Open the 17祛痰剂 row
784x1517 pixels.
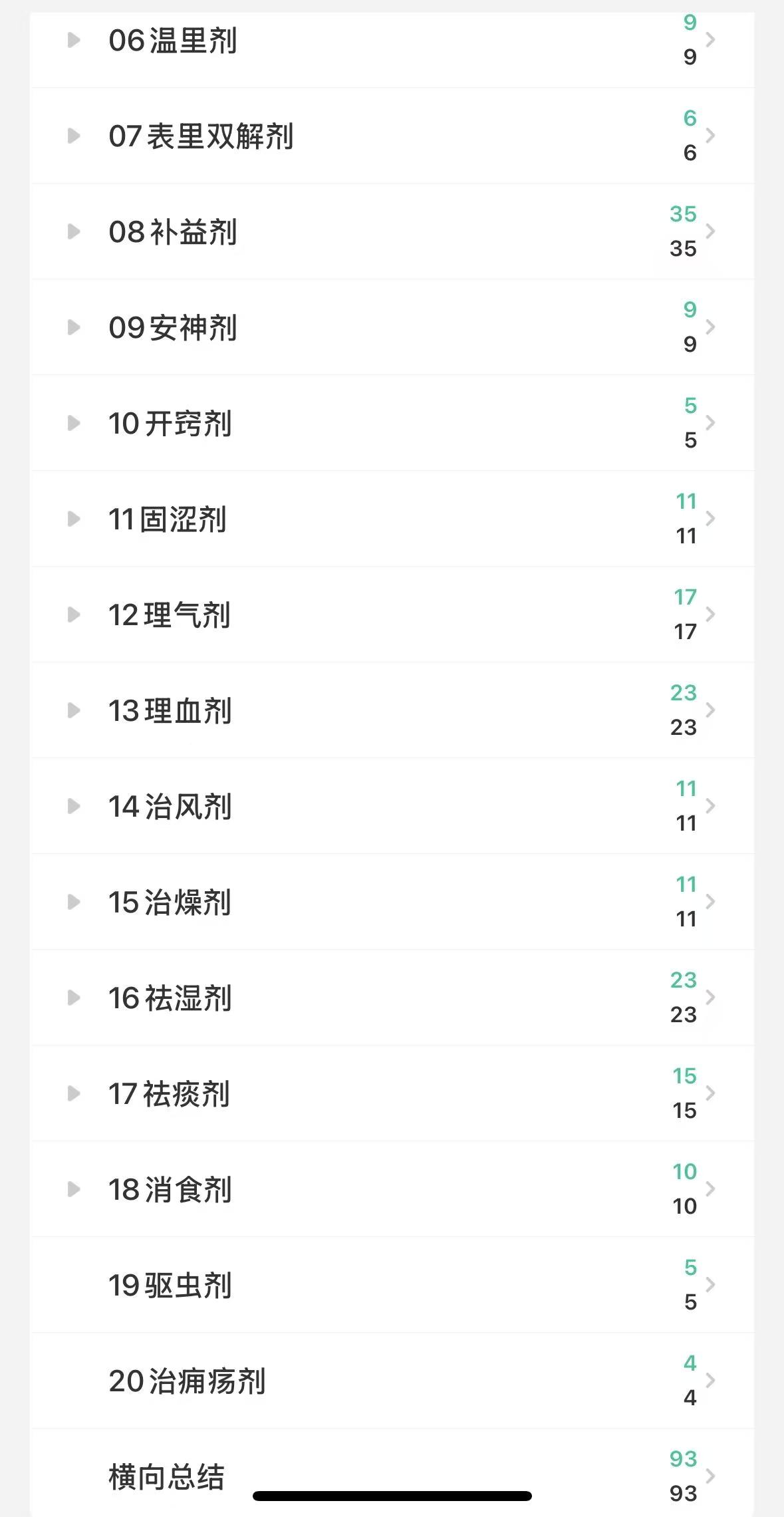pyautogui.click(x=392, y=1093)
